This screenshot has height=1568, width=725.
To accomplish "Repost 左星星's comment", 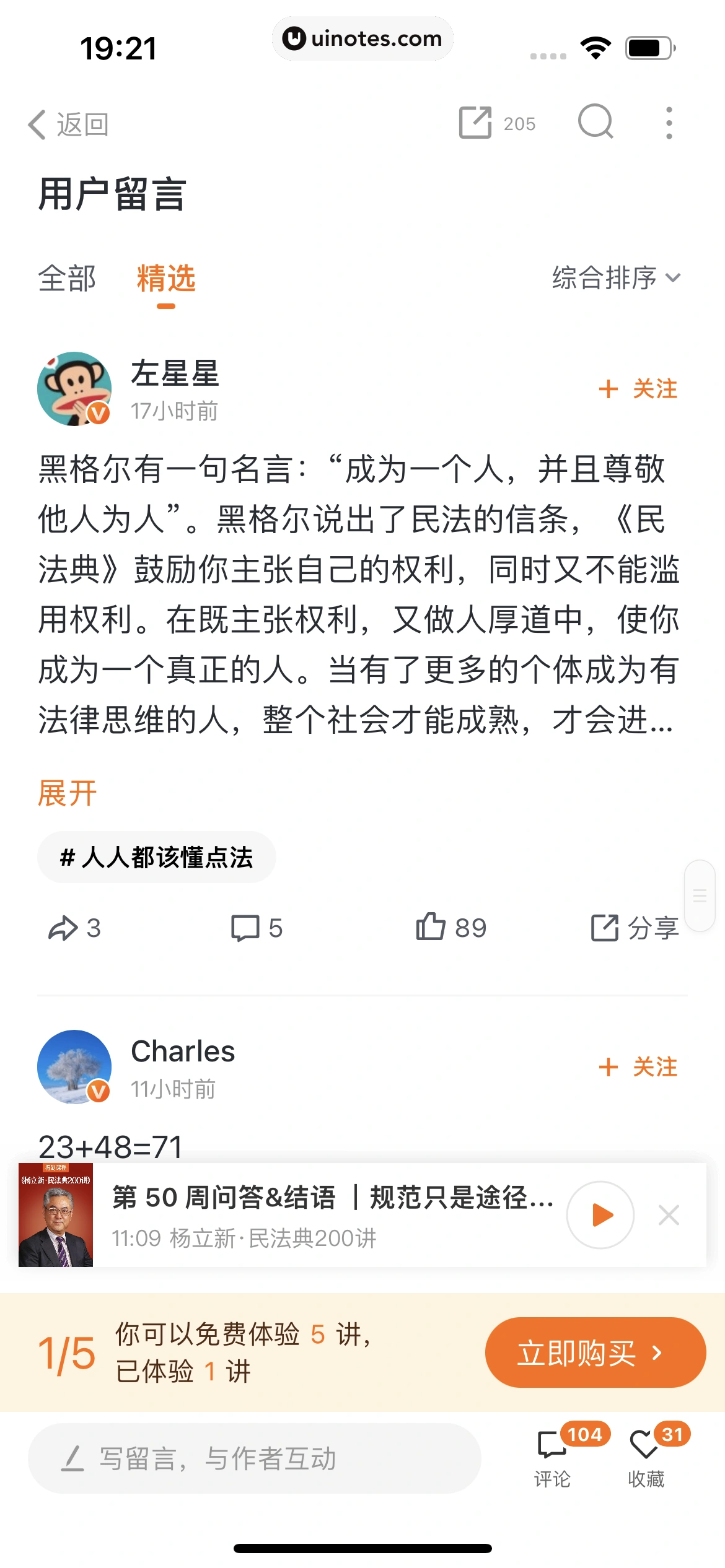I will click(x=74, y=928).
